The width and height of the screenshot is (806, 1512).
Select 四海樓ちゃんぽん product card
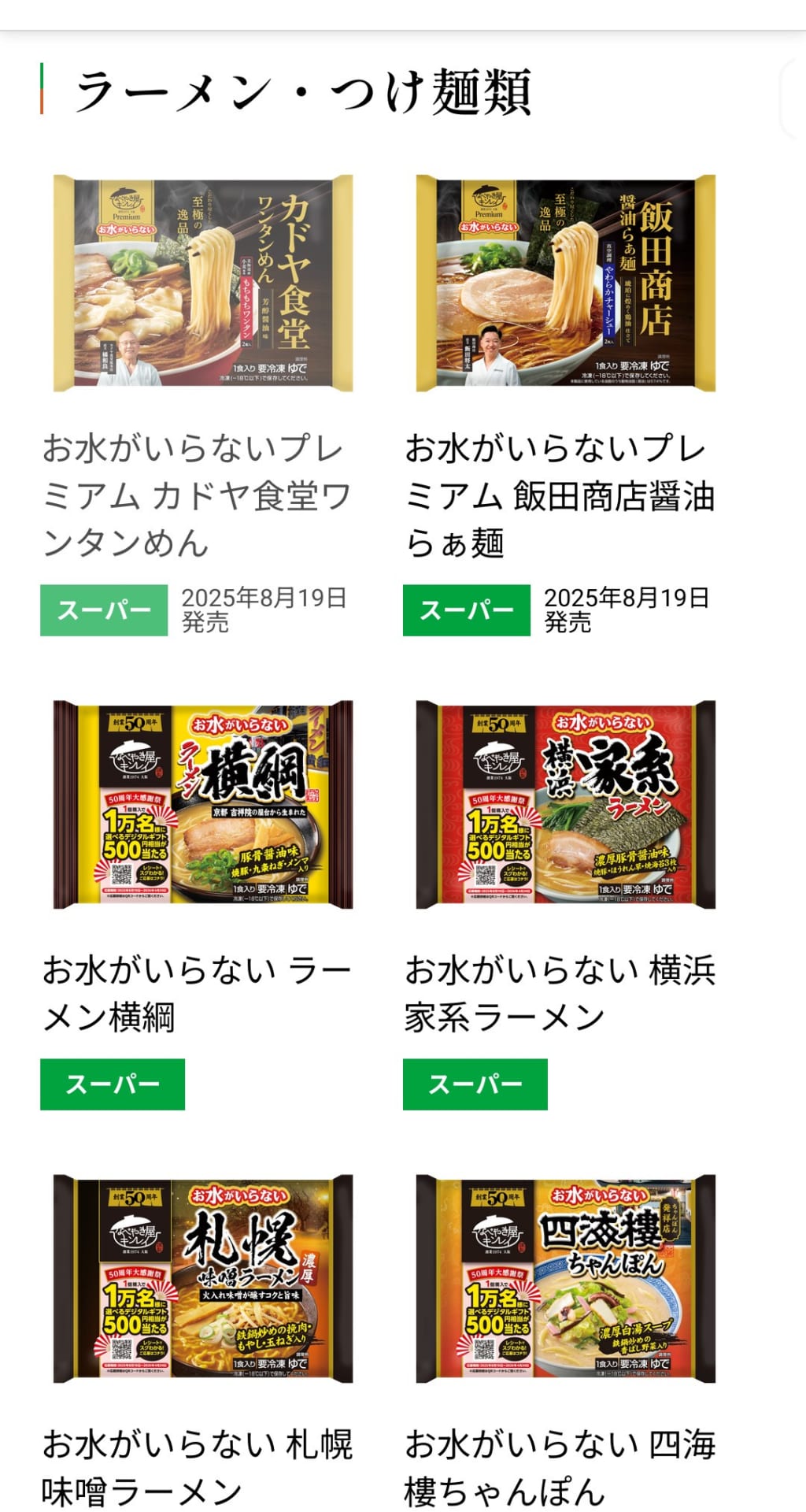565,1279
